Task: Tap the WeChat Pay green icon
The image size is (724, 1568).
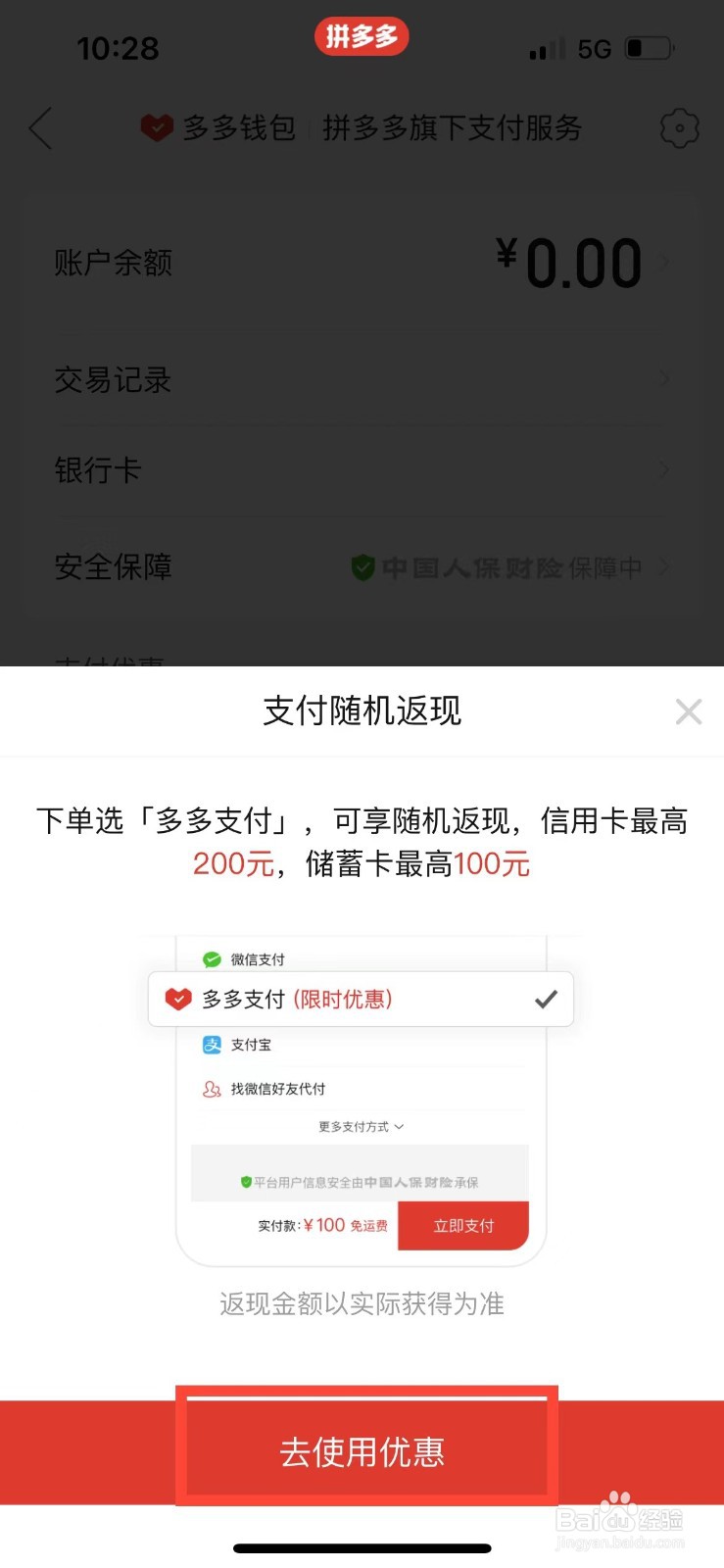Action: tap(214, 958)
